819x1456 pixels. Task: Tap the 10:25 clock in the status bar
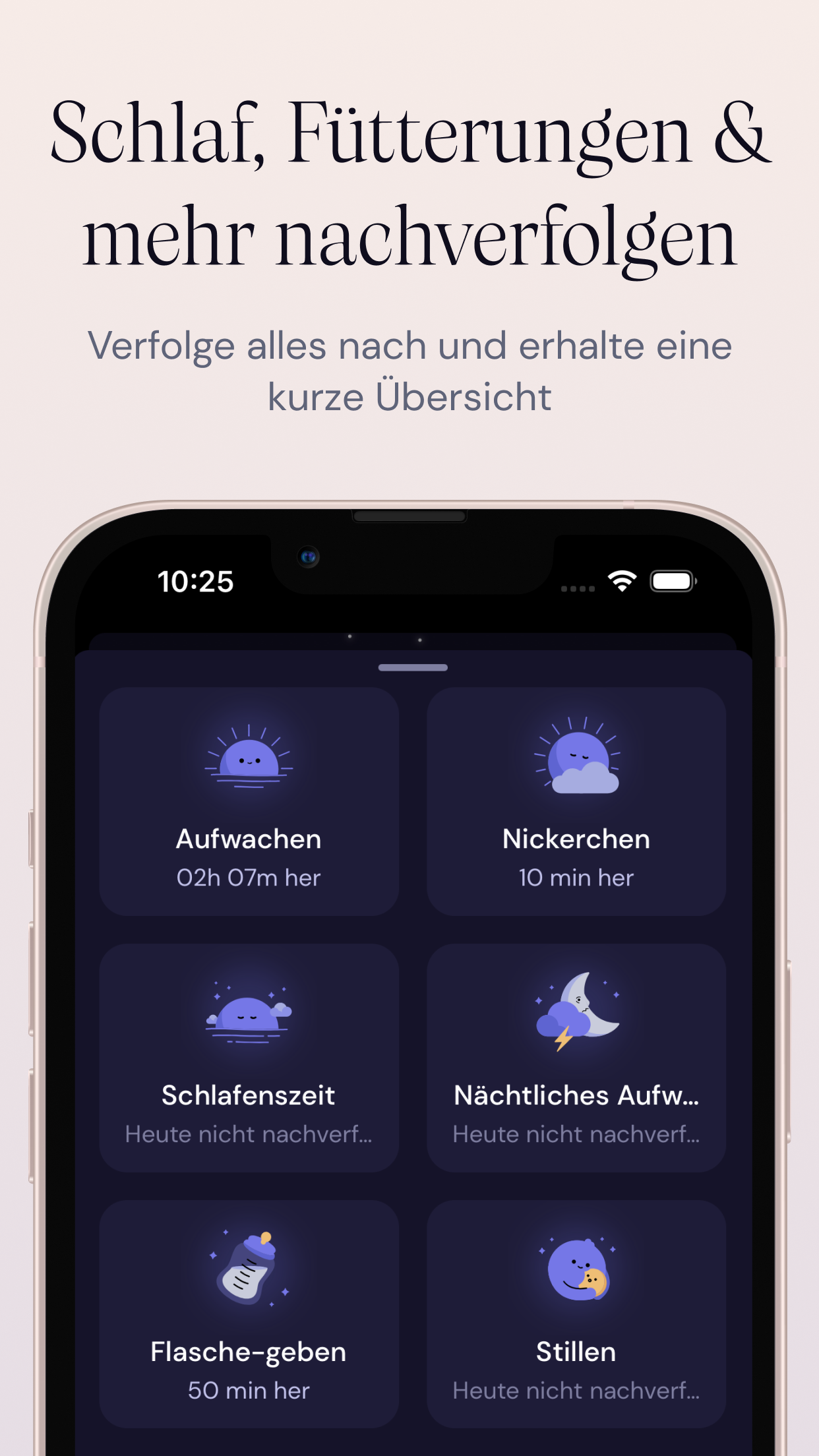point(195,581)
